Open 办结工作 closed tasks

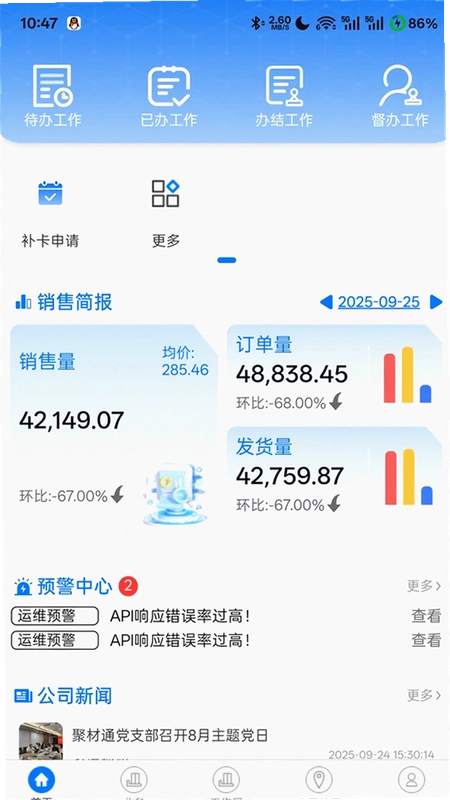[x=284, y=96]
